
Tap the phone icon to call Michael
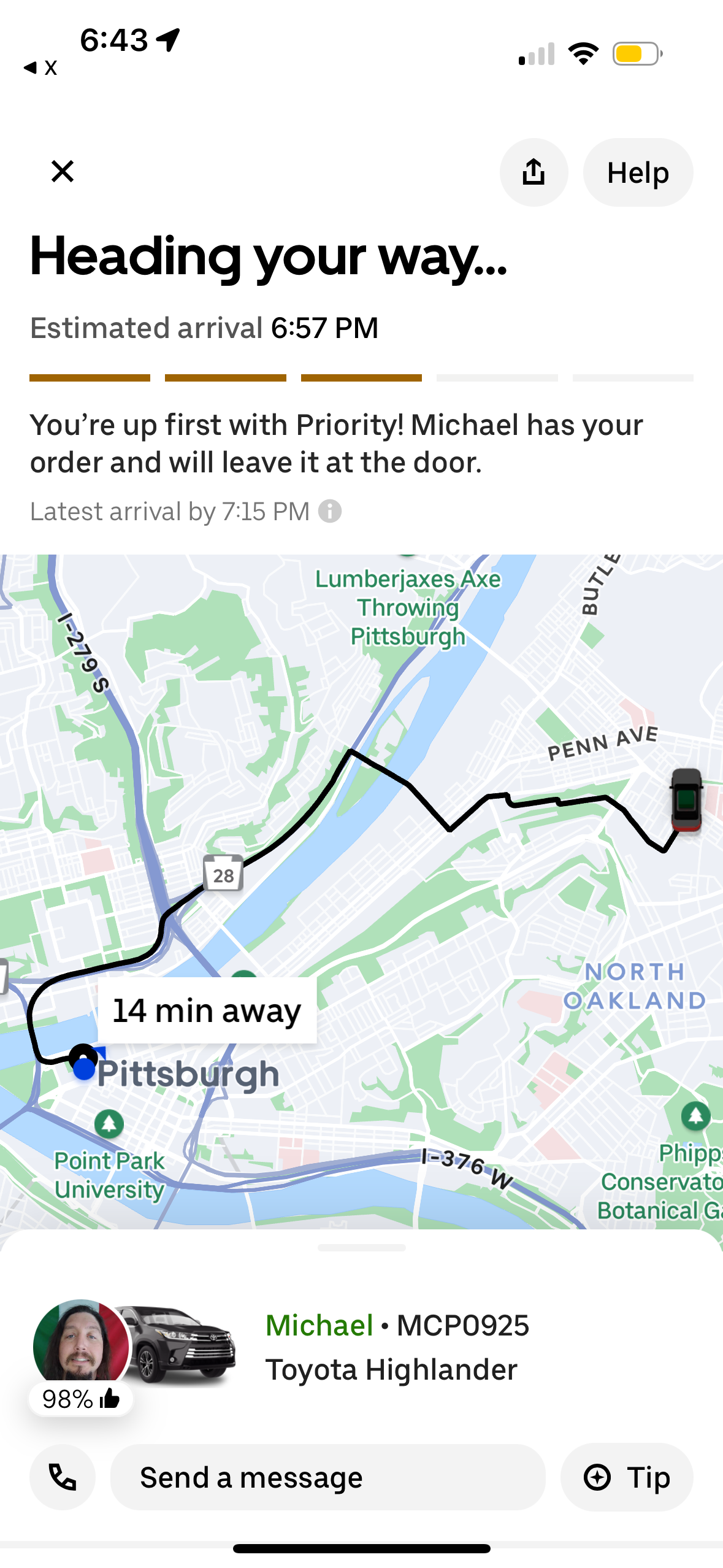pyautogui.click(x=62, y=1477)
